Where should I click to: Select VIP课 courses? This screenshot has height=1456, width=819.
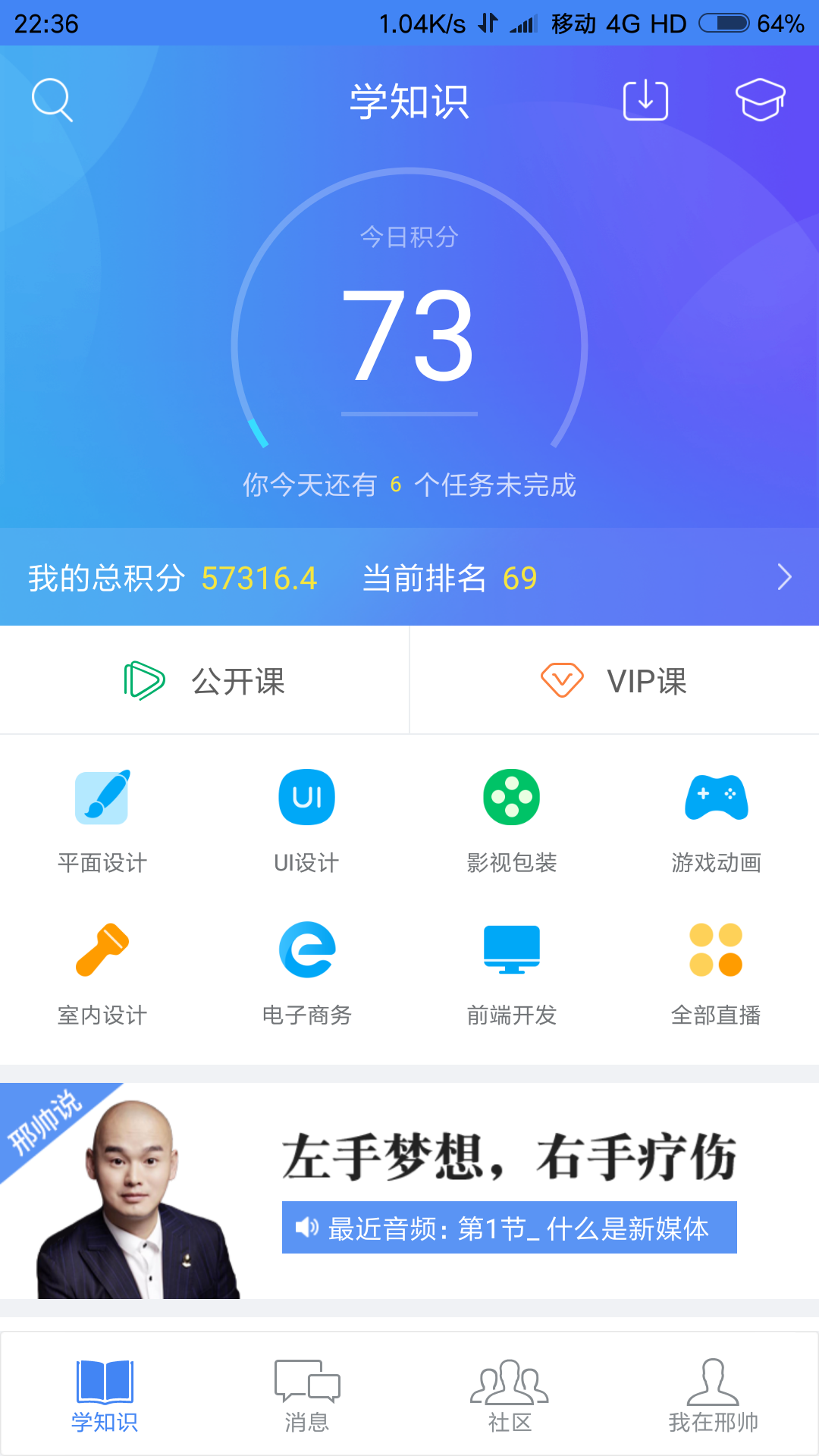(x=614, y=680)
